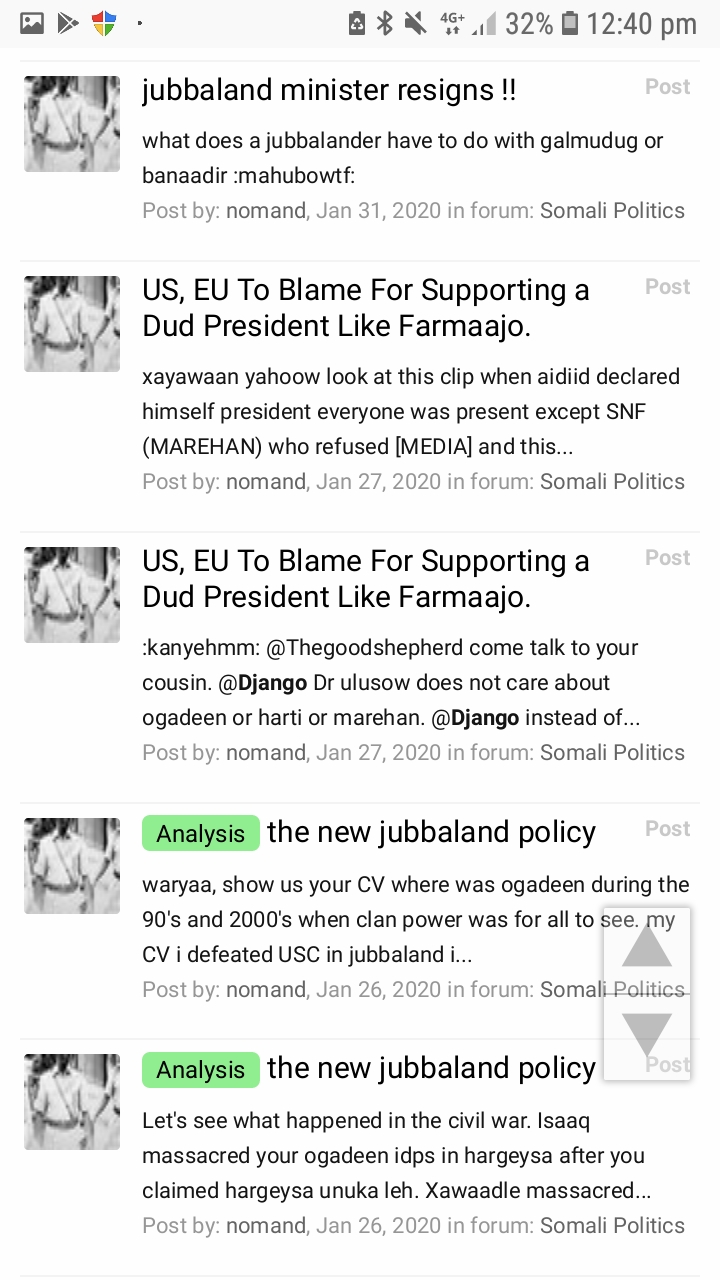
Task: Open the "US, EU To Blame" post mentioning @Thegoodshepherd
Action: (x=366, y=579)
